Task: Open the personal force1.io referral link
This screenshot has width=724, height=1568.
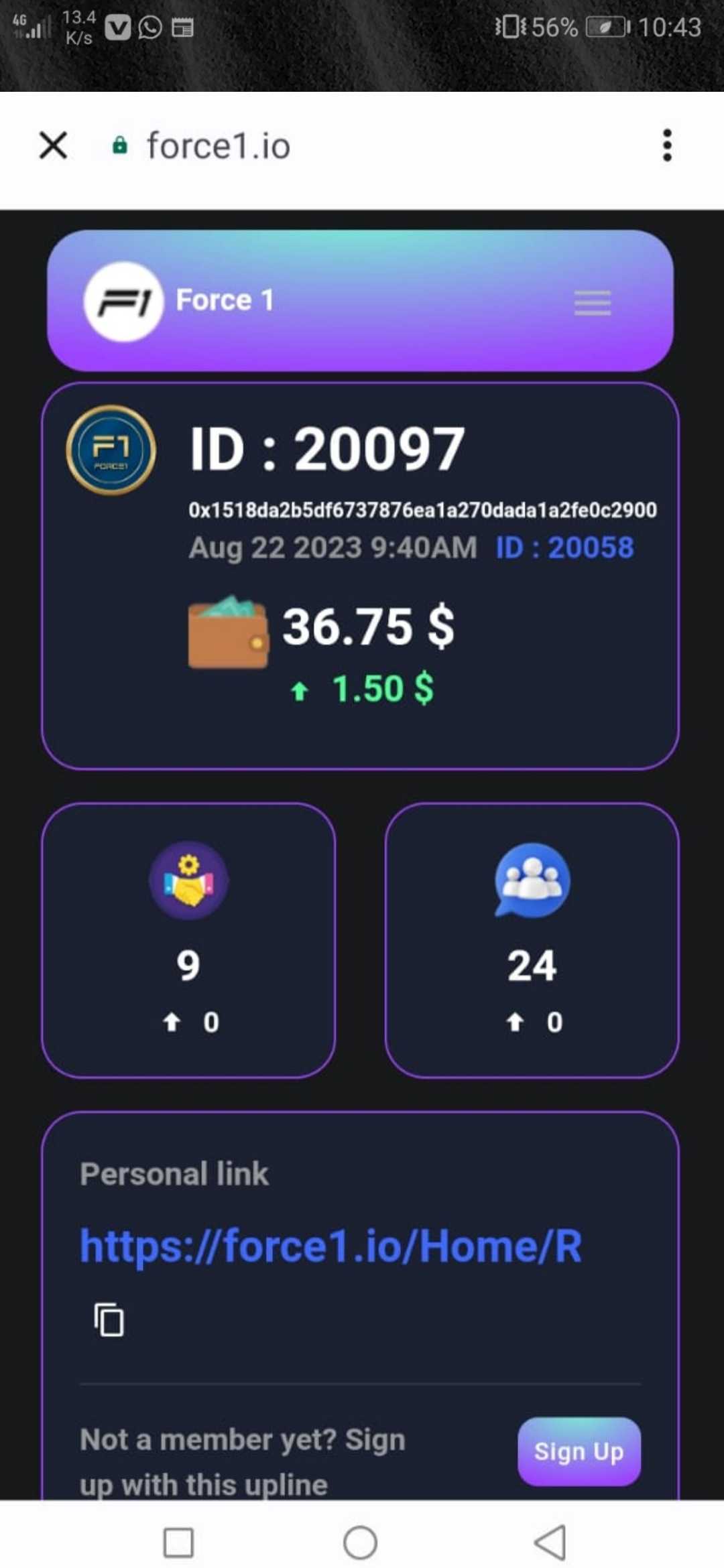Action: [x=330, y=1246]
